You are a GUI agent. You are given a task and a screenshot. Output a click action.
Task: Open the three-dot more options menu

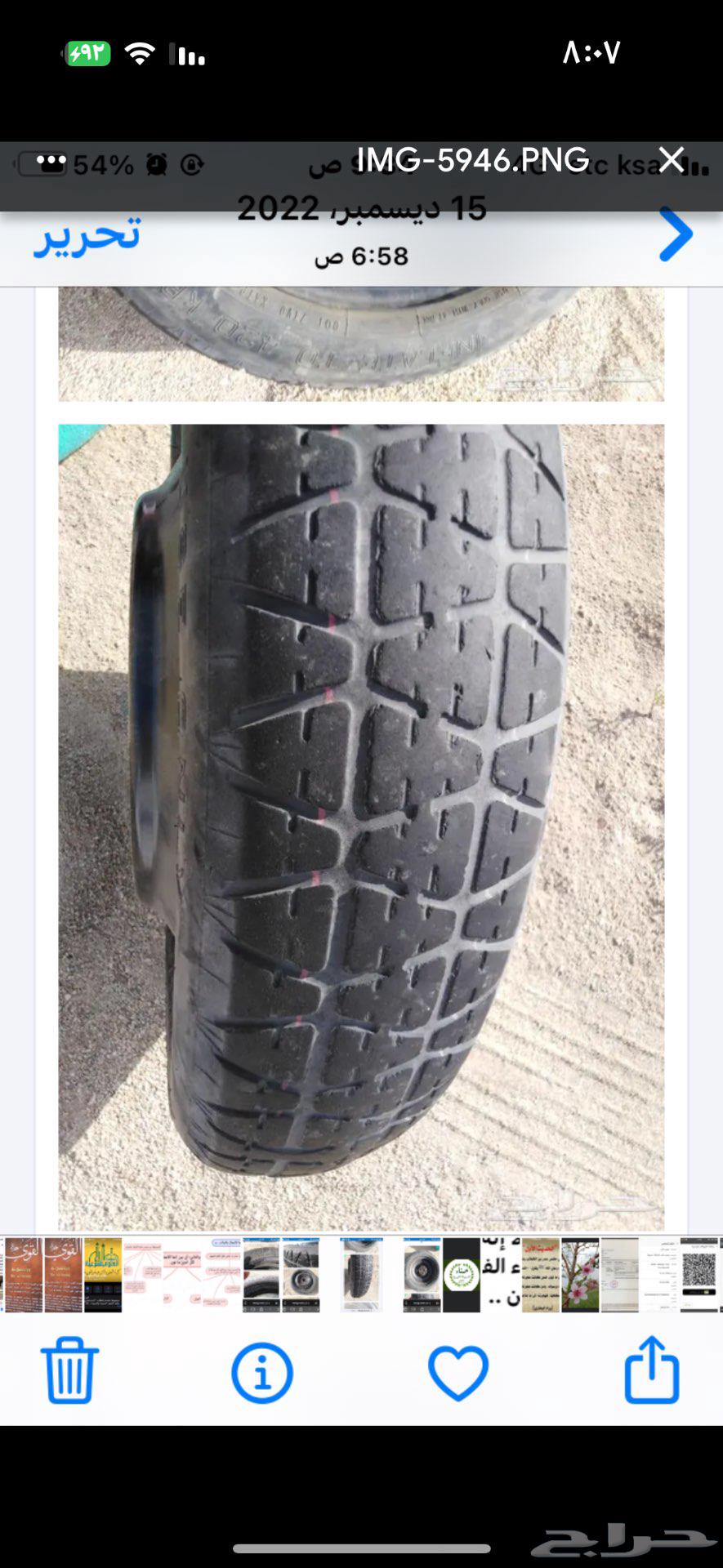[51, 161]
